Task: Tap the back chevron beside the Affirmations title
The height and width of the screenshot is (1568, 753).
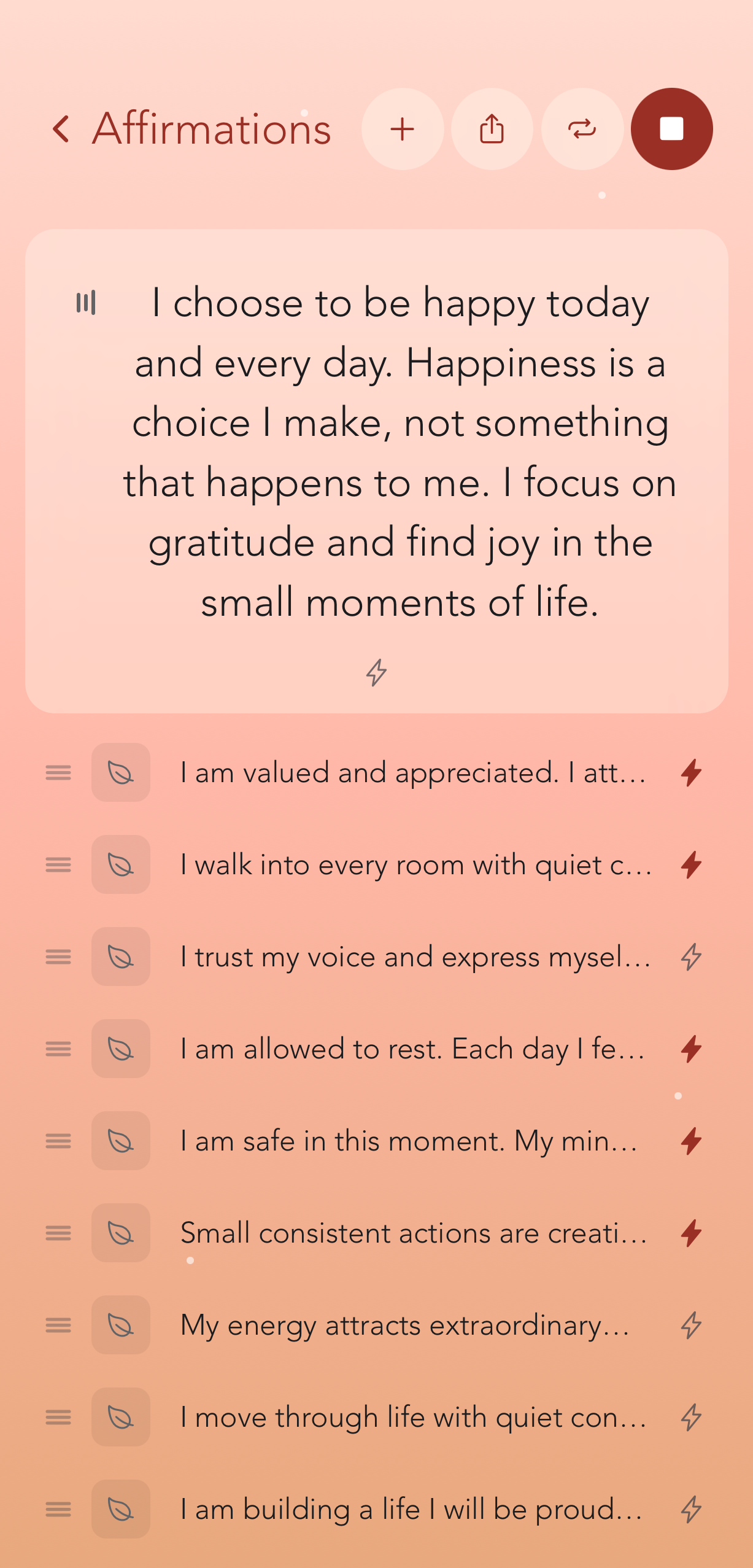Action: [61, 130]
